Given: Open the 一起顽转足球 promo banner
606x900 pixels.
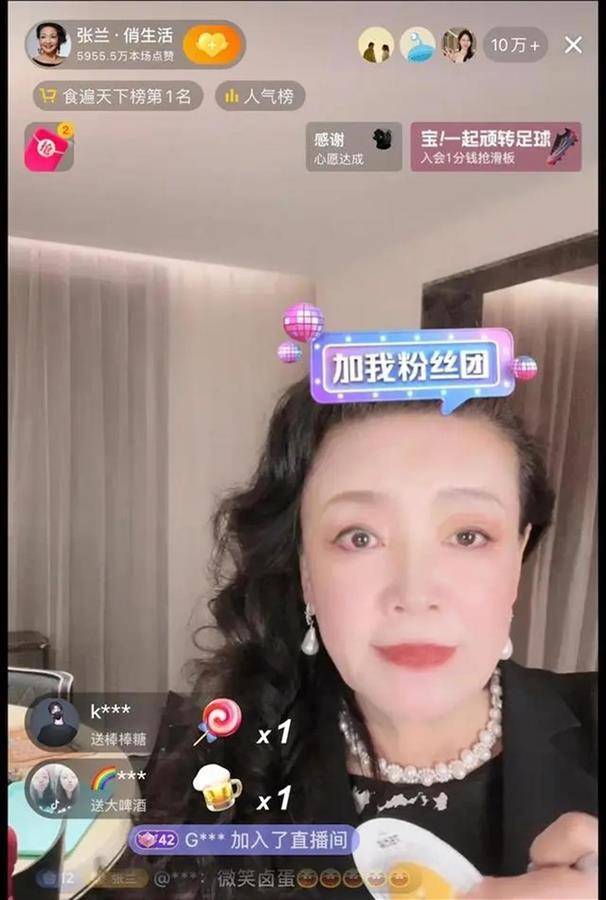Looking at the screenshot, I should pyautogui.click(x=495, y=147).
